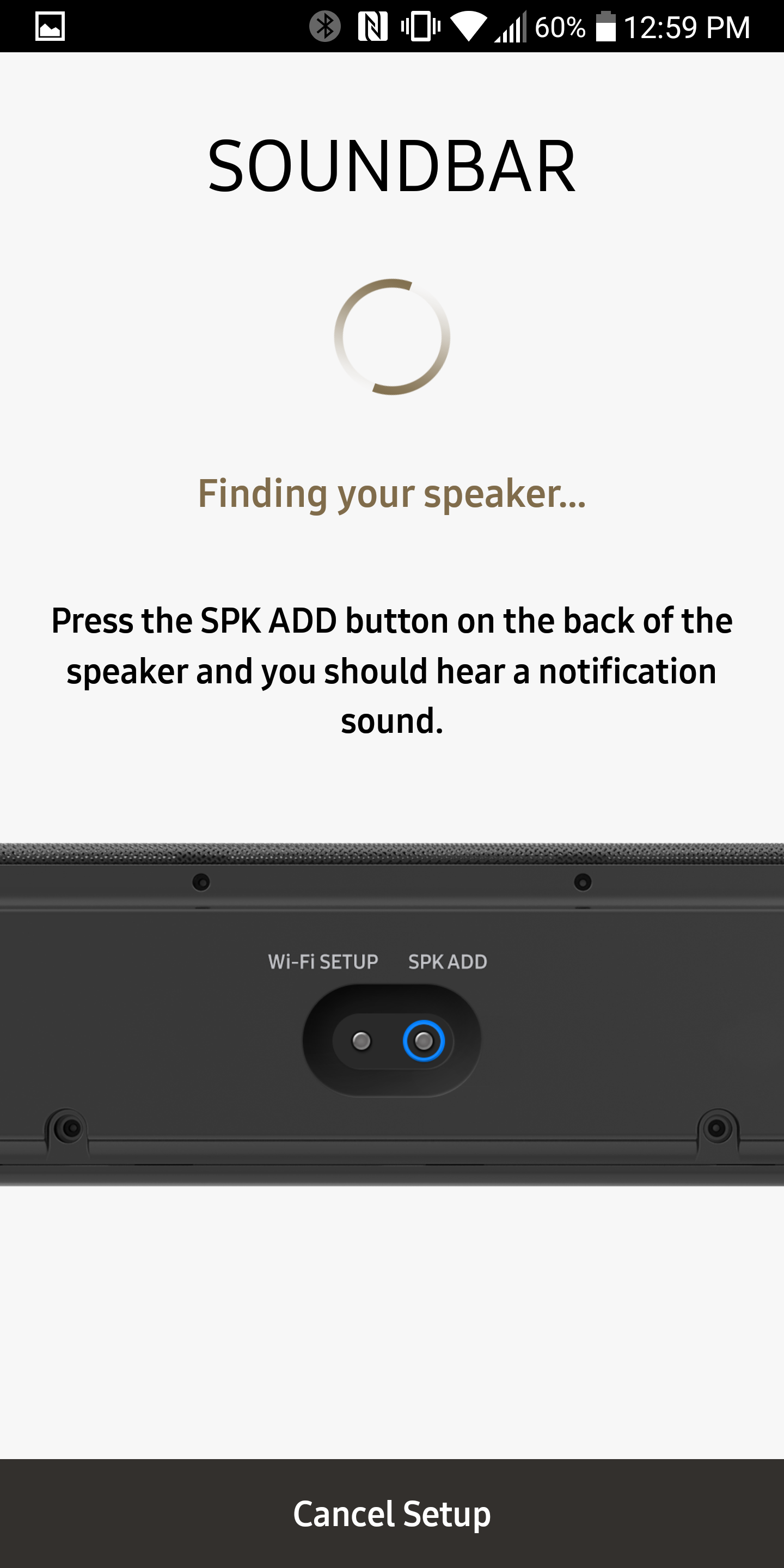
Task: Tap the vibrate mode indicator
Action: [418, 27]
